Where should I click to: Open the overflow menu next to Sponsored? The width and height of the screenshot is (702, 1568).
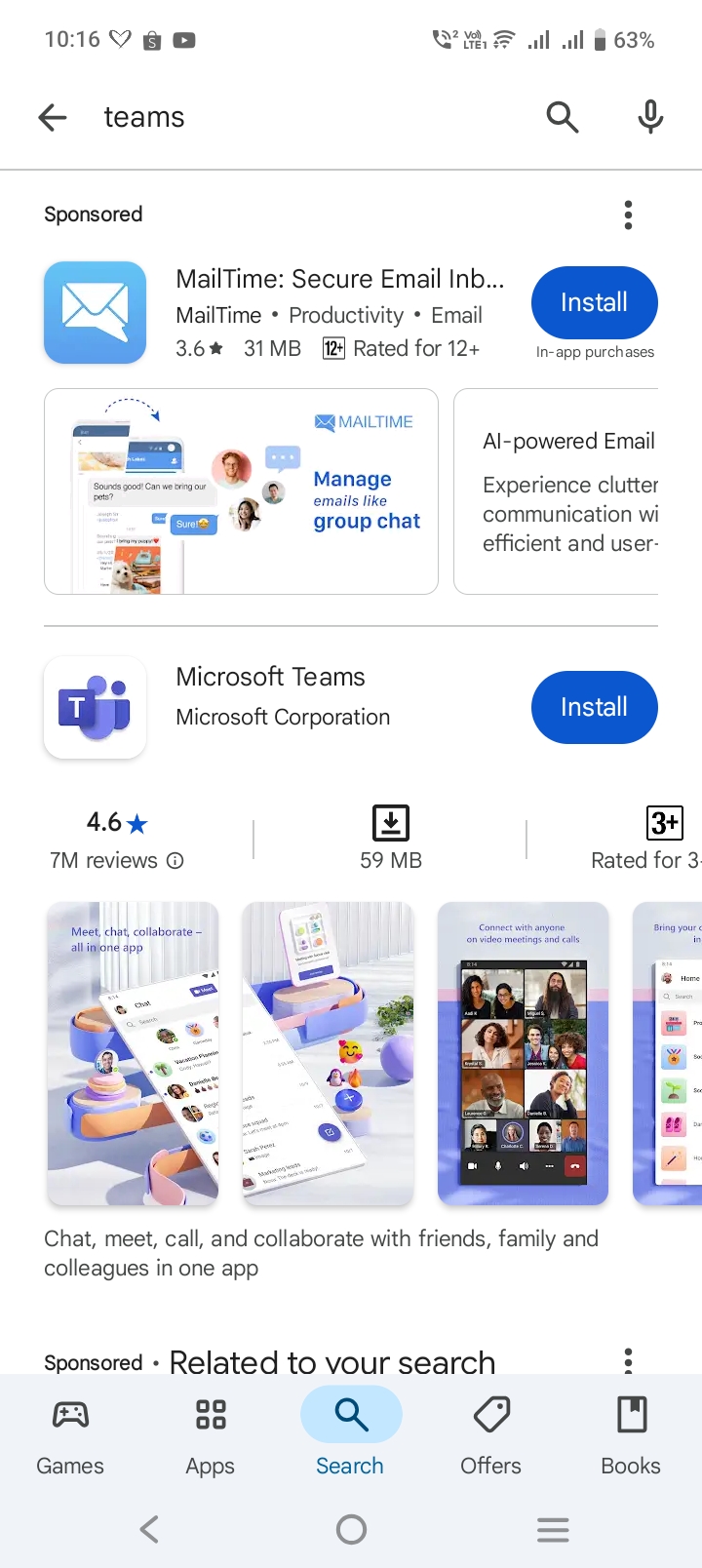(628, 215)
